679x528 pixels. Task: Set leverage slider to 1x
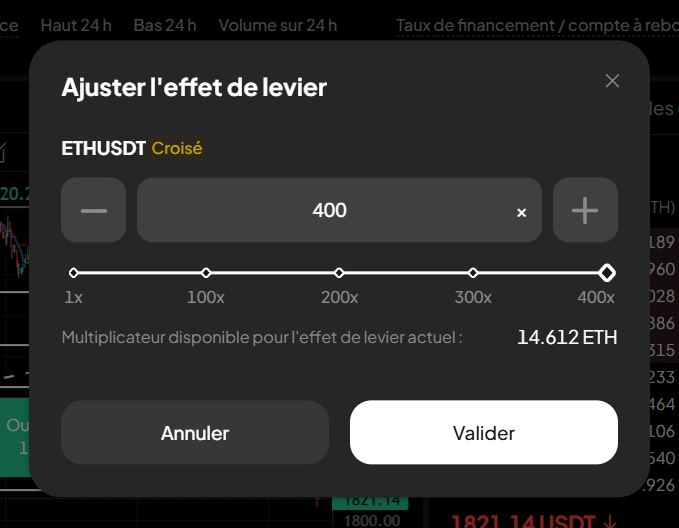point(73,273)
